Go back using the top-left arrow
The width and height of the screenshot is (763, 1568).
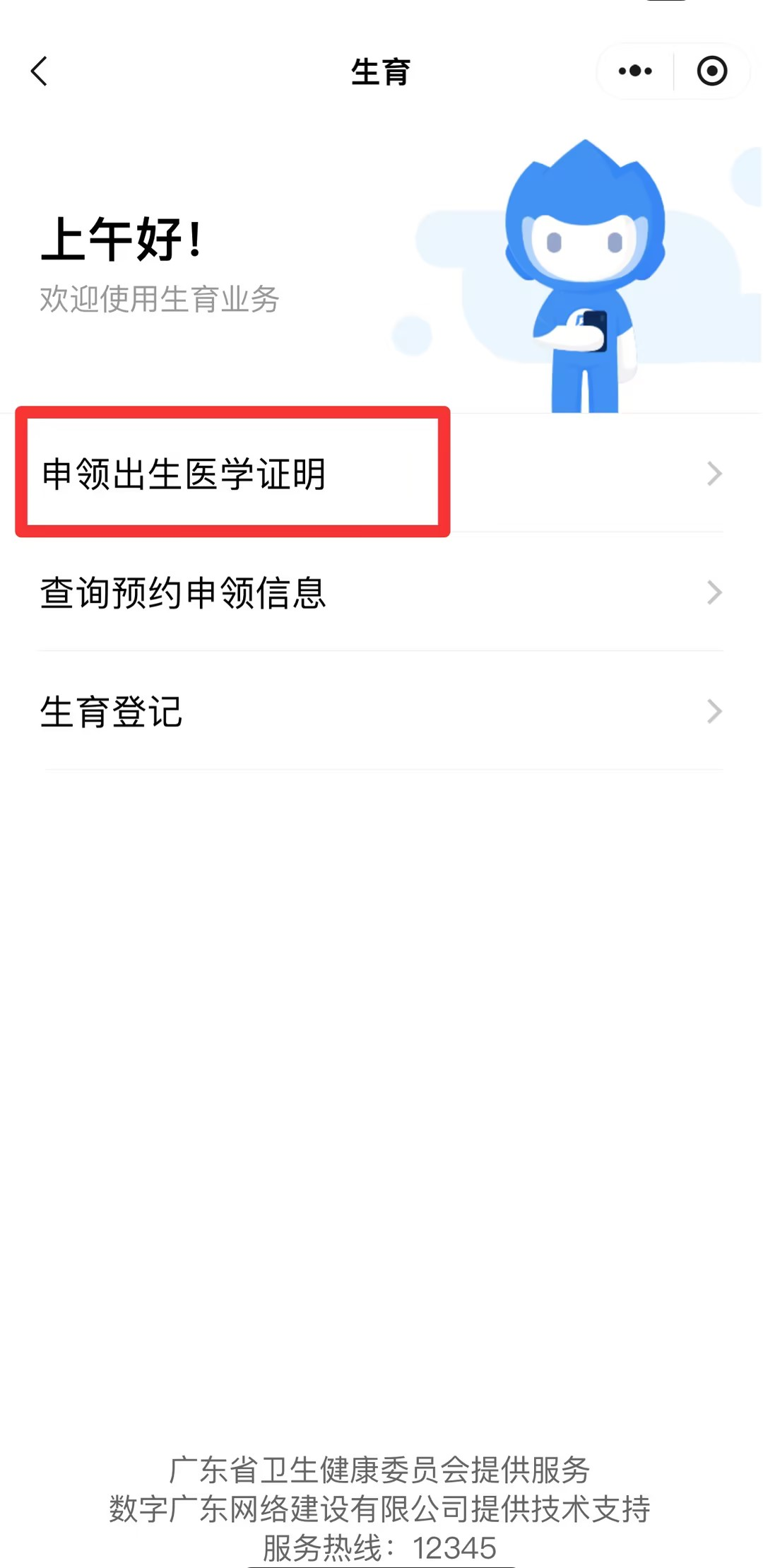(x=40, y=71)
